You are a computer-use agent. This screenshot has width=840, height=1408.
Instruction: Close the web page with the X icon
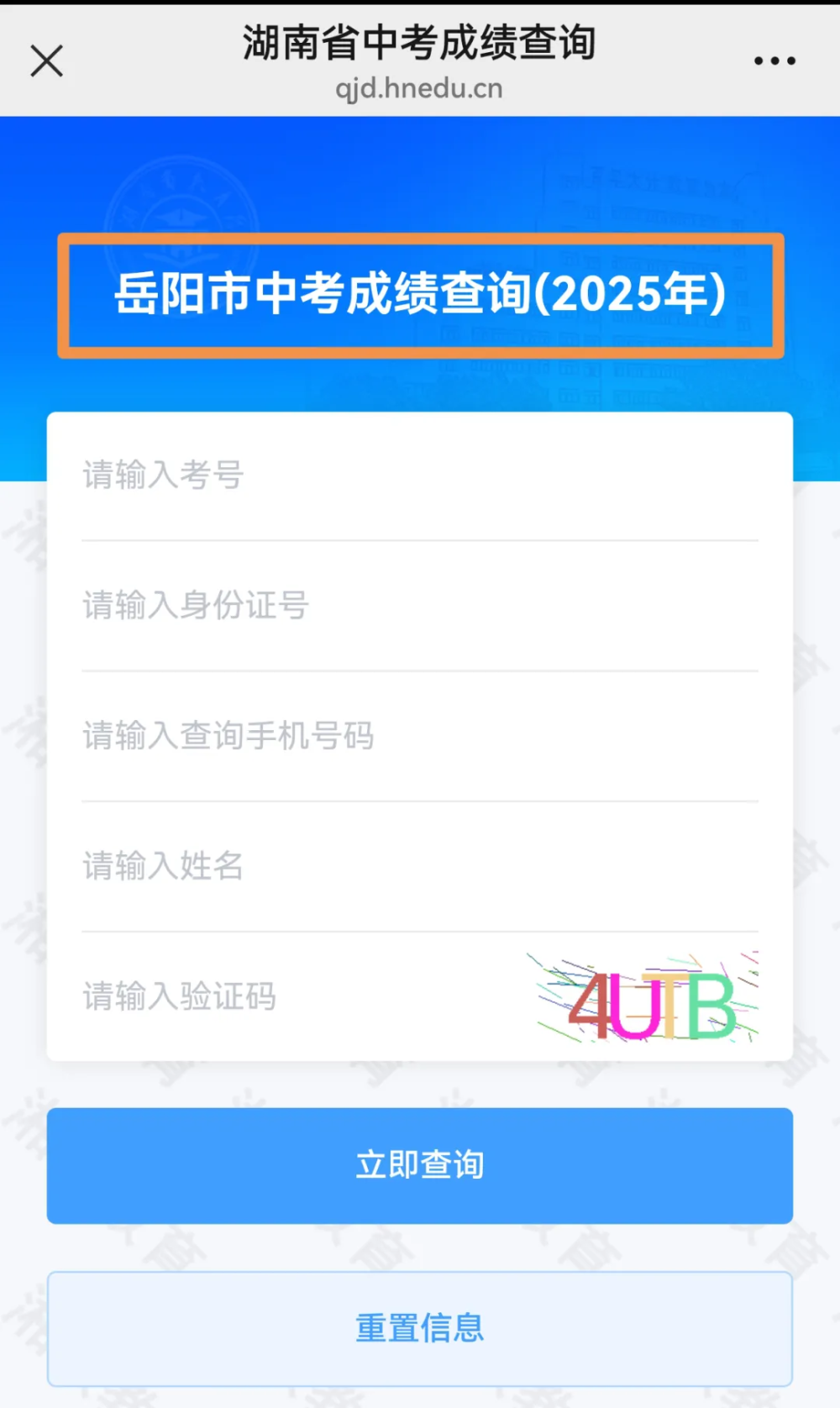[x=47, y=60]
